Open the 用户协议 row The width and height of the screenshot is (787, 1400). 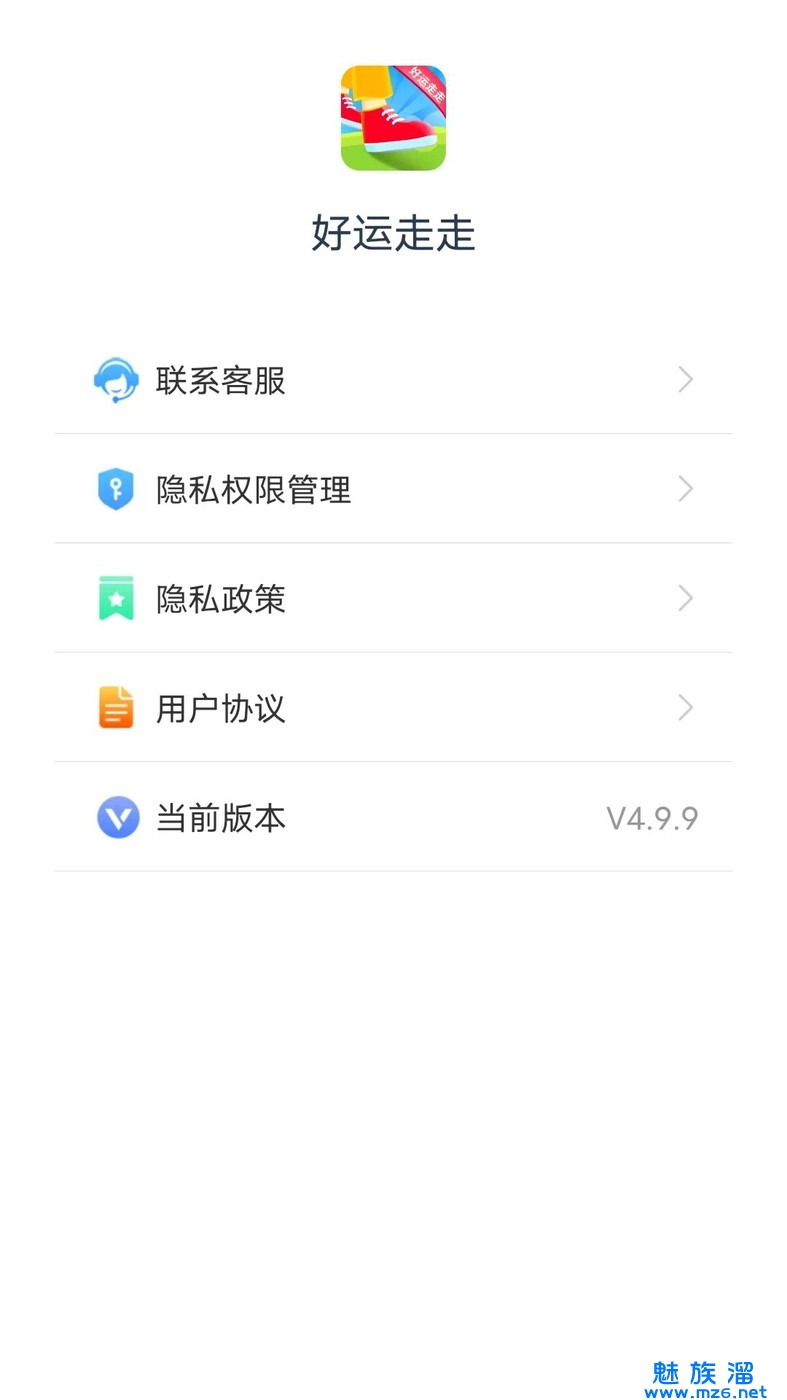pos(392,708)
